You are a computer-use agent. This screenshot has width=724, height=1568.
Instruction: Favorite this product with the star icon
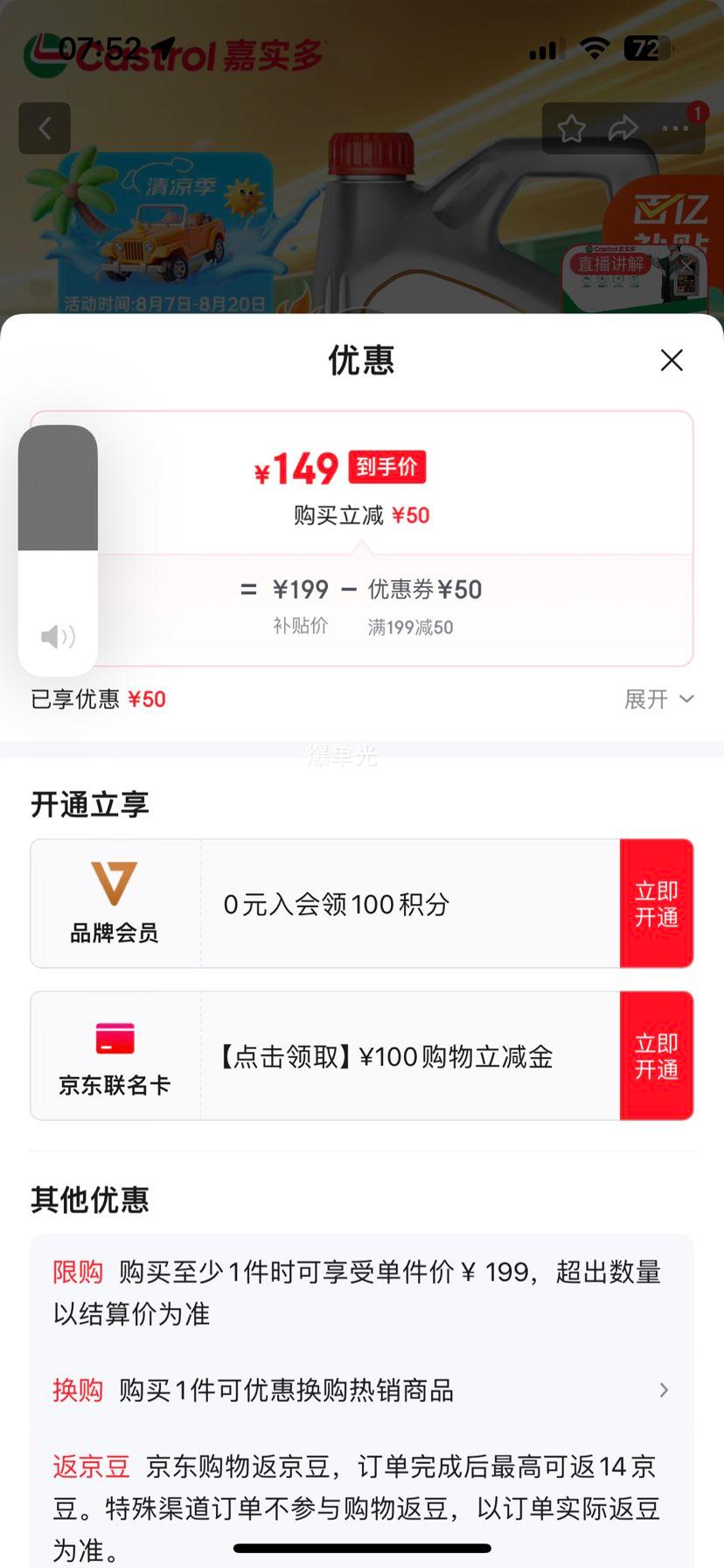(x=572, y=129)
